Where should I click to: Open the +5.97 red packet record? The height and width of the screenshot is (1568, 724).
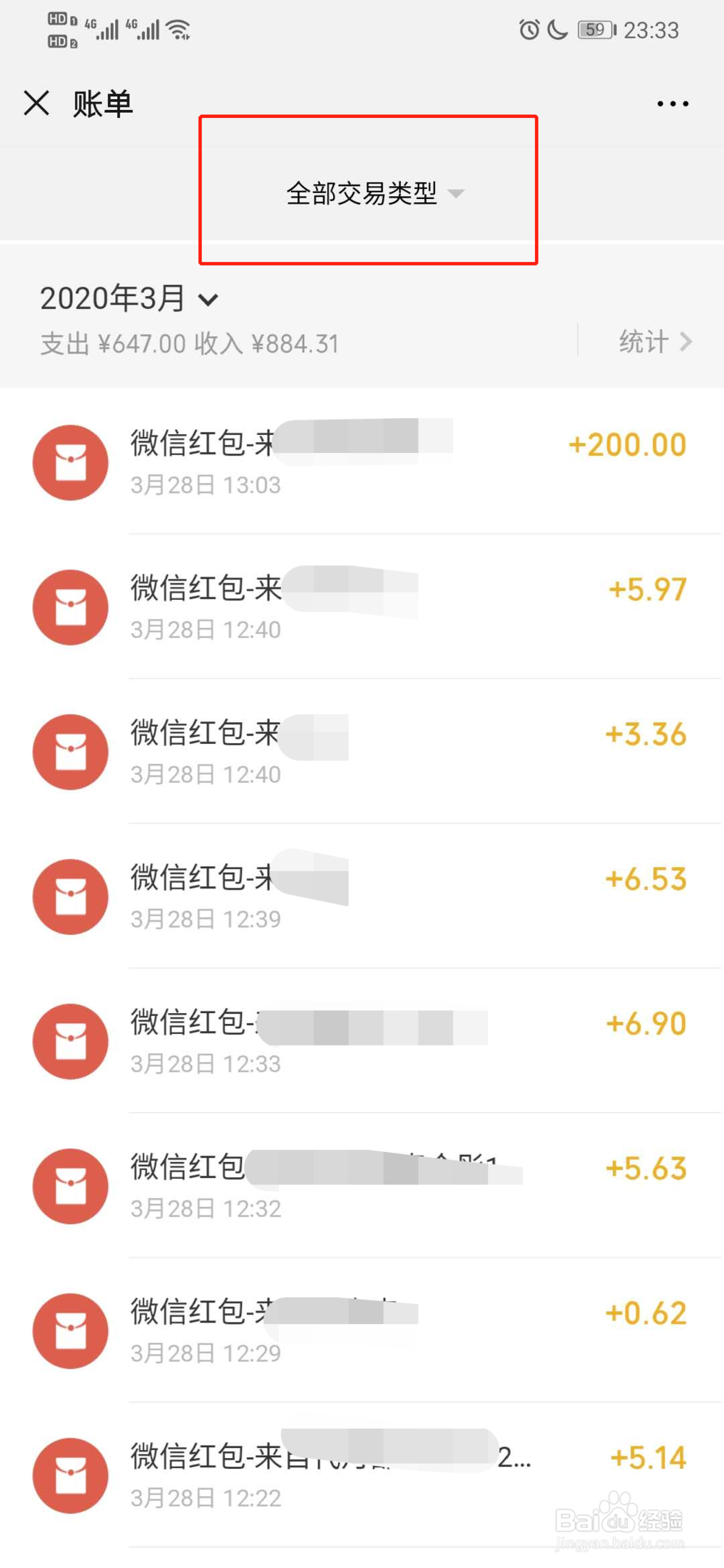362,607
